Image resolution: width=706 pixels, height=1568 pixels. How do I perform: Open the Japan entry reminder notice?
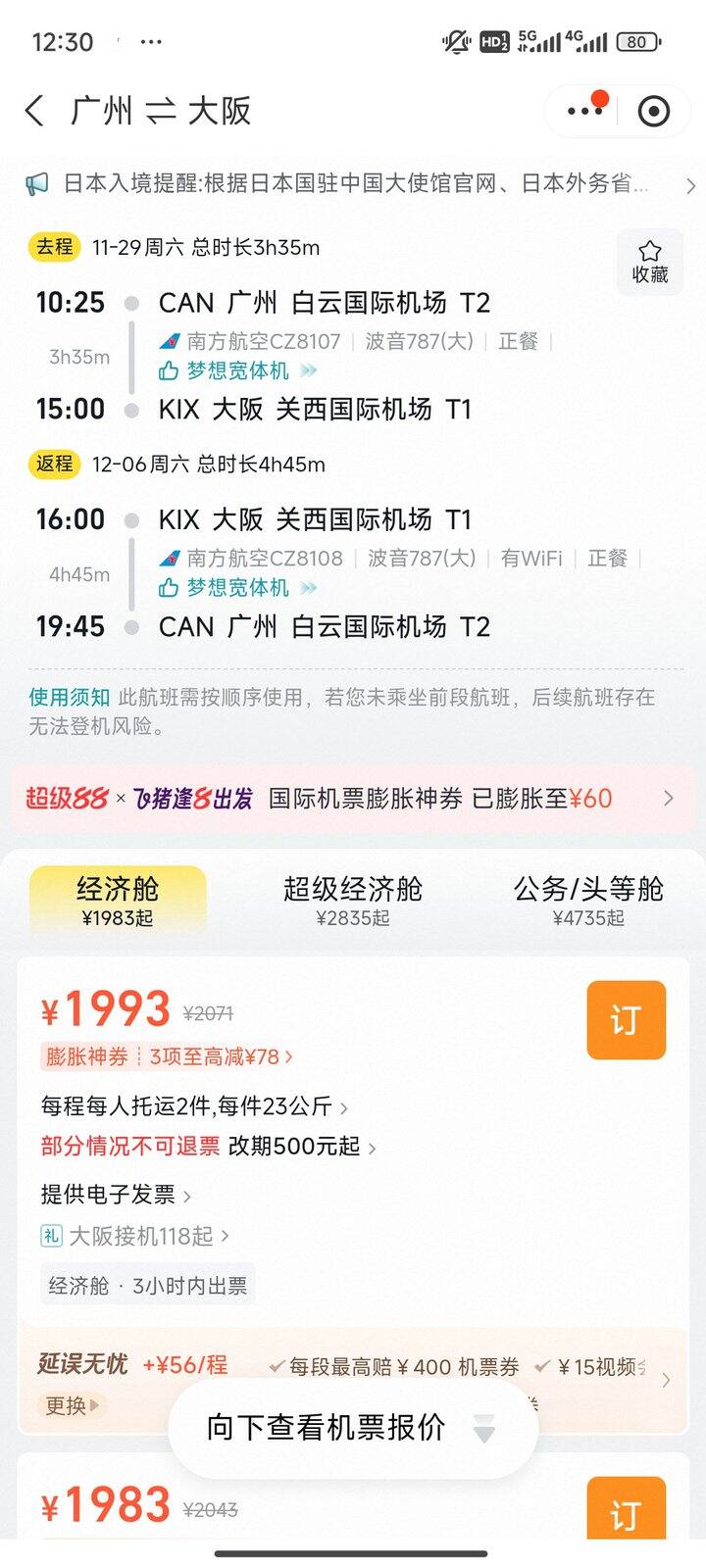(360, 184)
